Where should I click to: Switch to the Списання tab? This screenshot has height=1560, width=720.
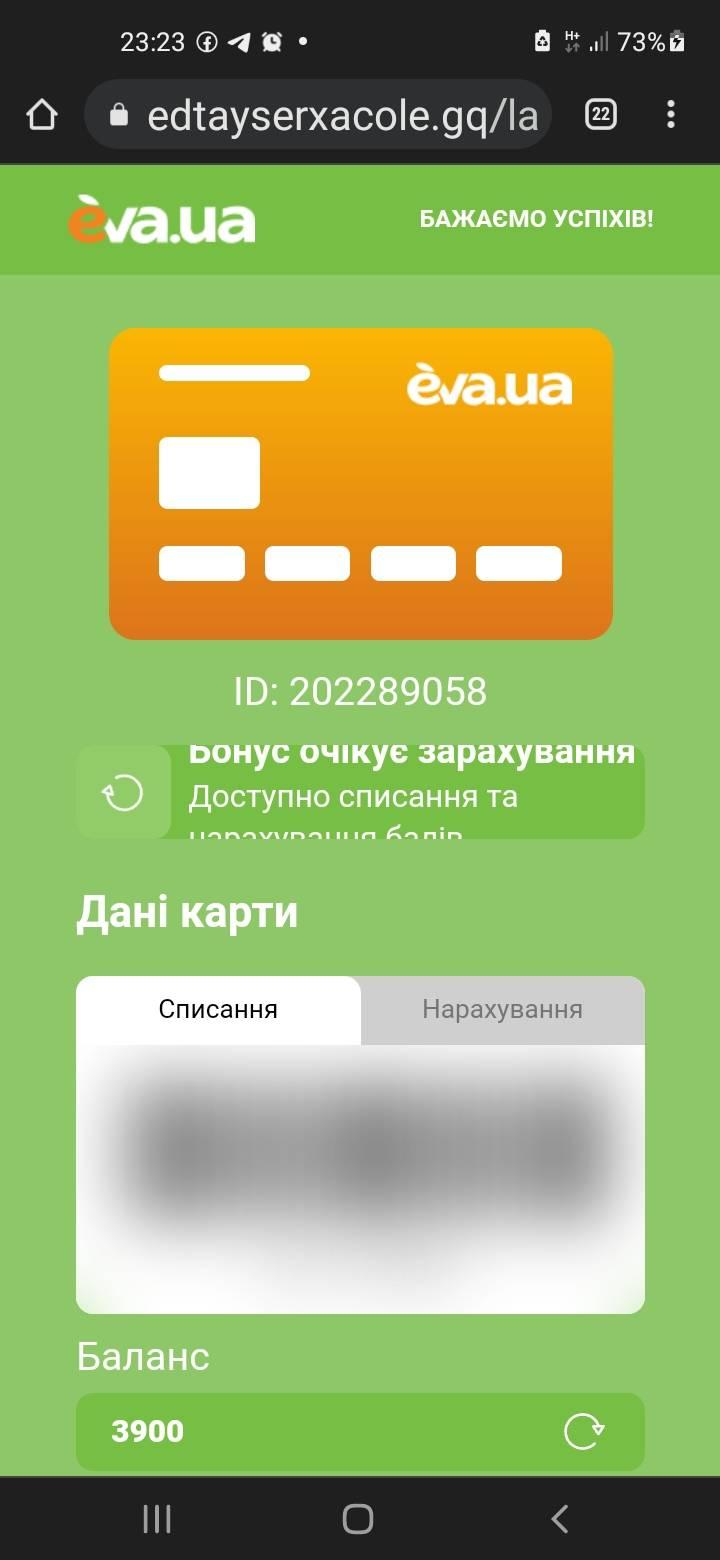pos(218,1009)
